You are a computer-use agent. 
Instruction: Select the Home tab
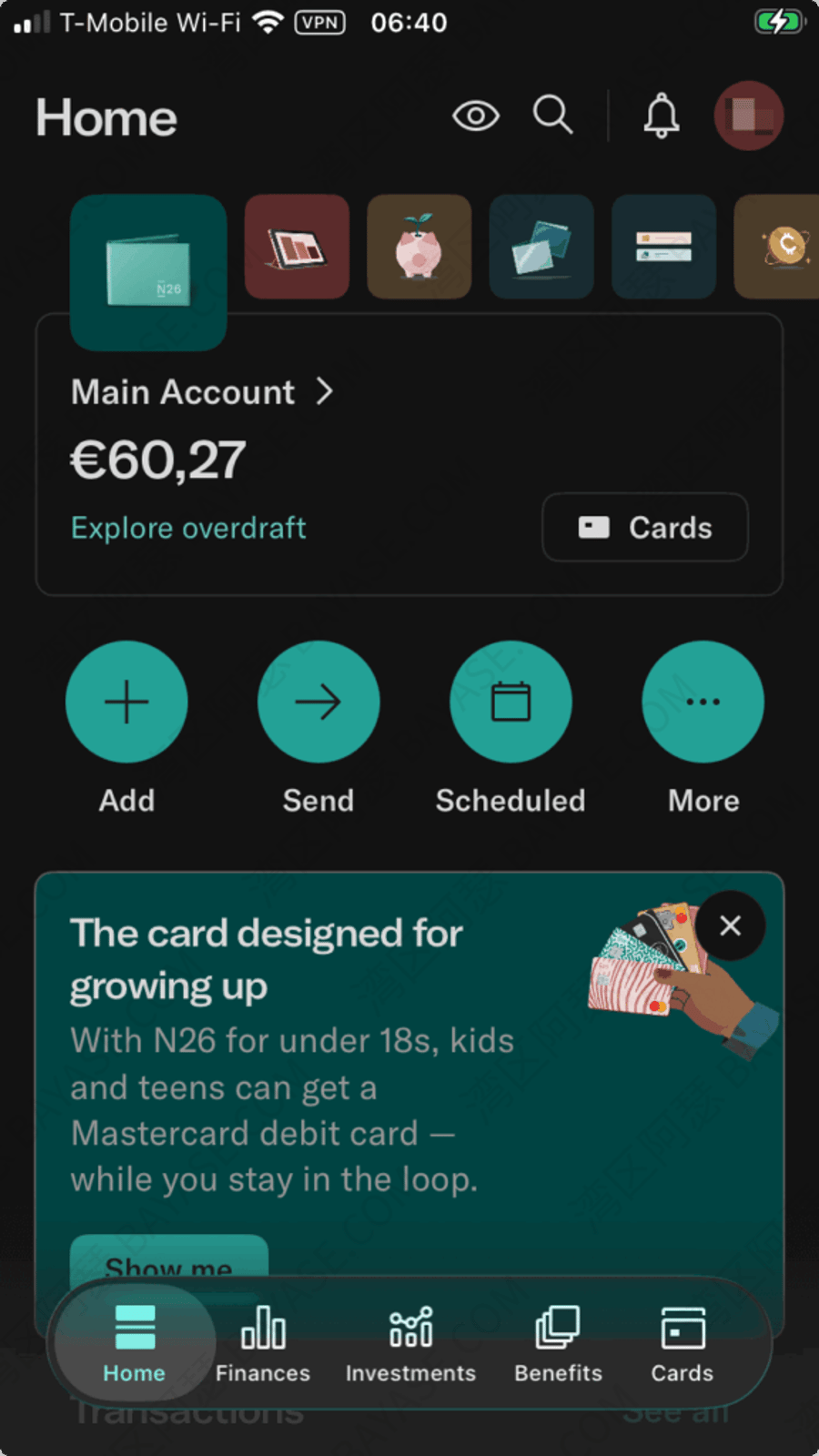(135, 1344)
